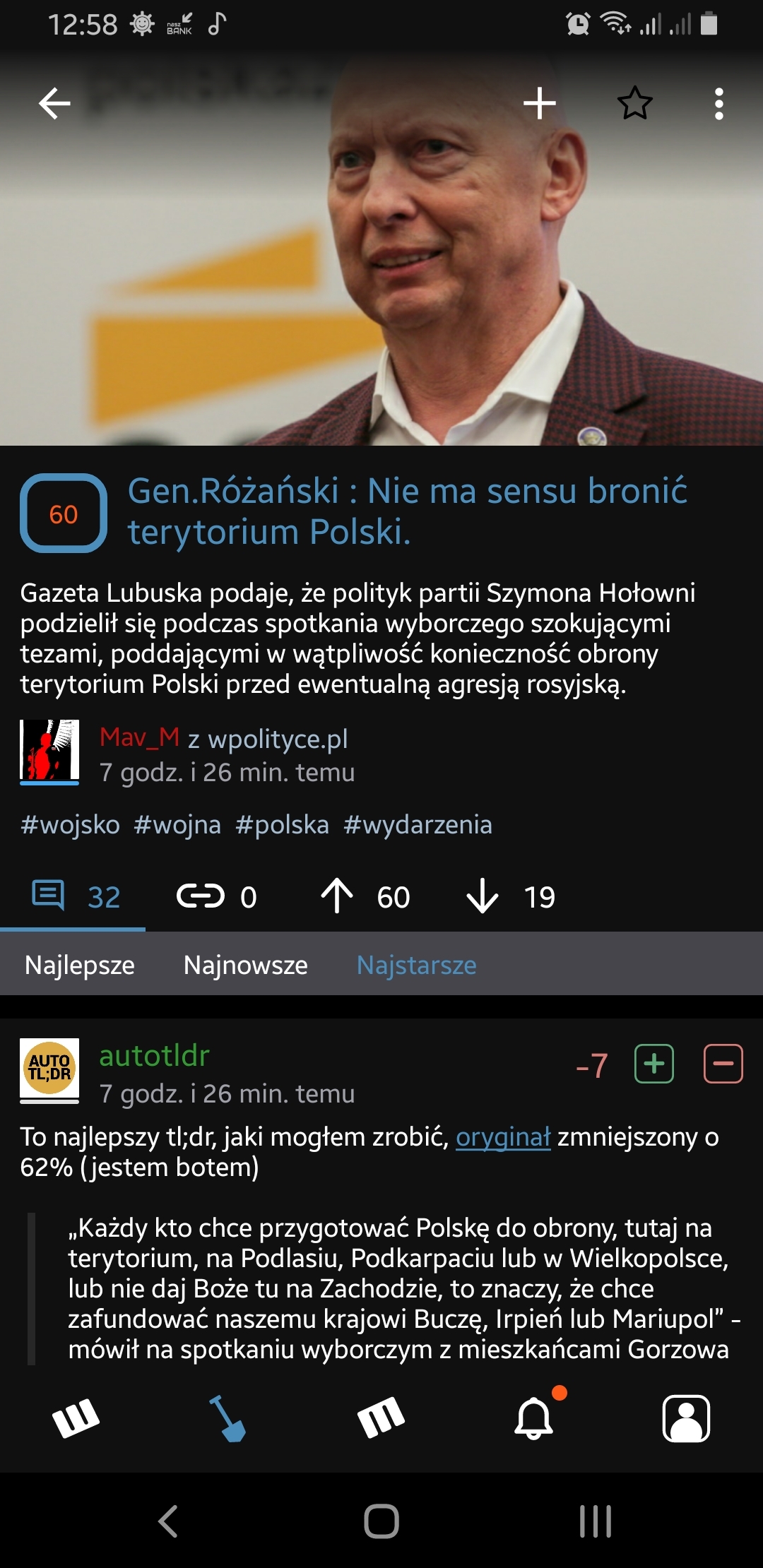The image size is (763, 1568).
Task: Open the #polska tag
Action: [x=282, y=824]
